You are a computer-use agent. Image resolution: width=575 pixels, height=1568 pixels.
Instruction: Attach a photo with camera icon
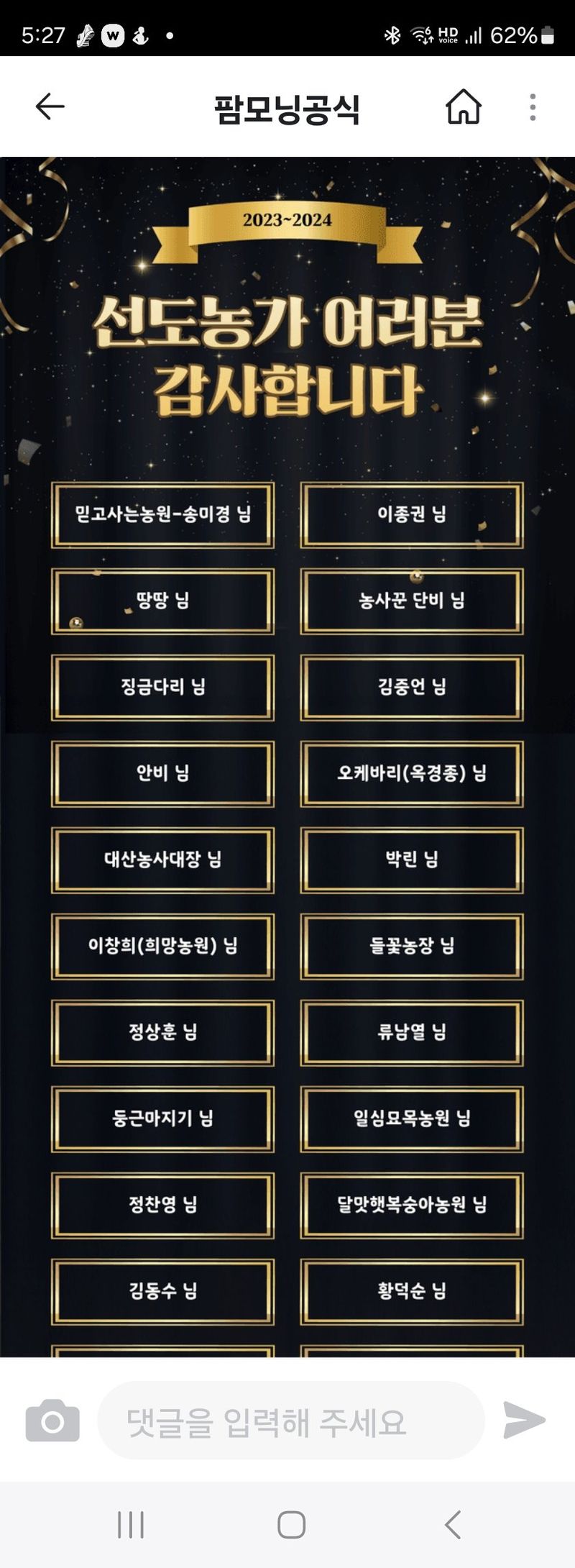[52, 1420]
